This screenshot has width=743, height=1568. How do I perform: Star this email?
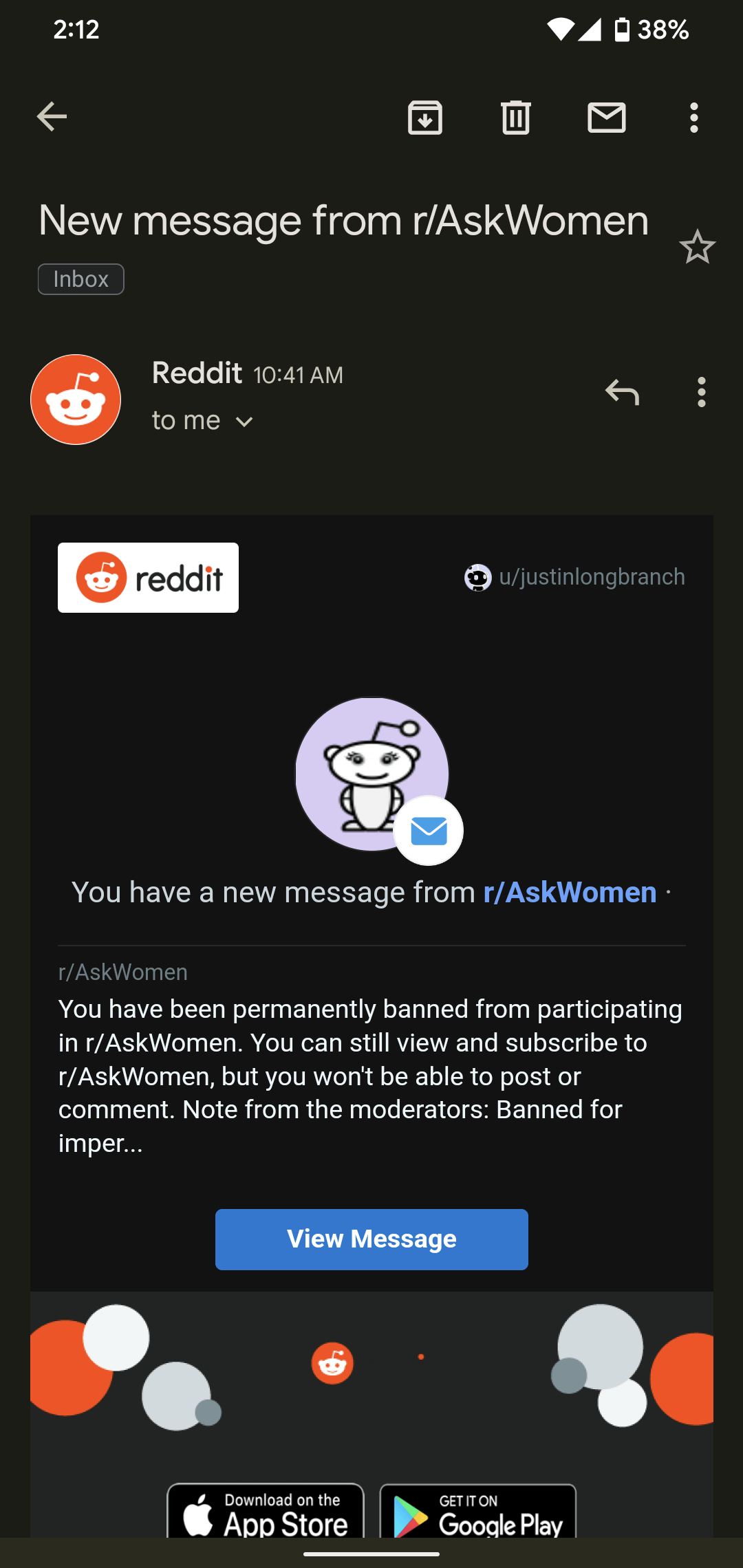tap(698, 247)
